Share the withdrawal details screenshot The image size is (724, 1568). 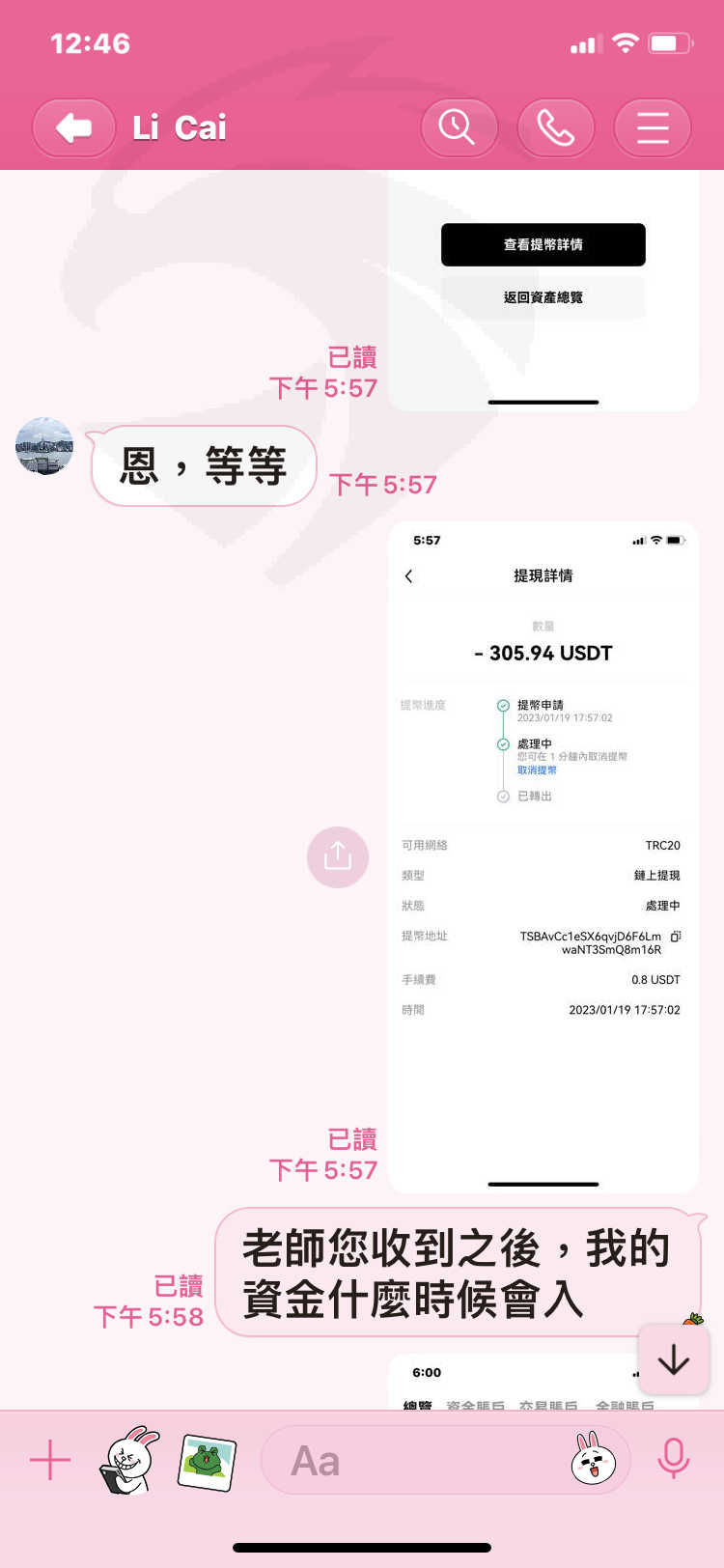[x=338, y=856]
